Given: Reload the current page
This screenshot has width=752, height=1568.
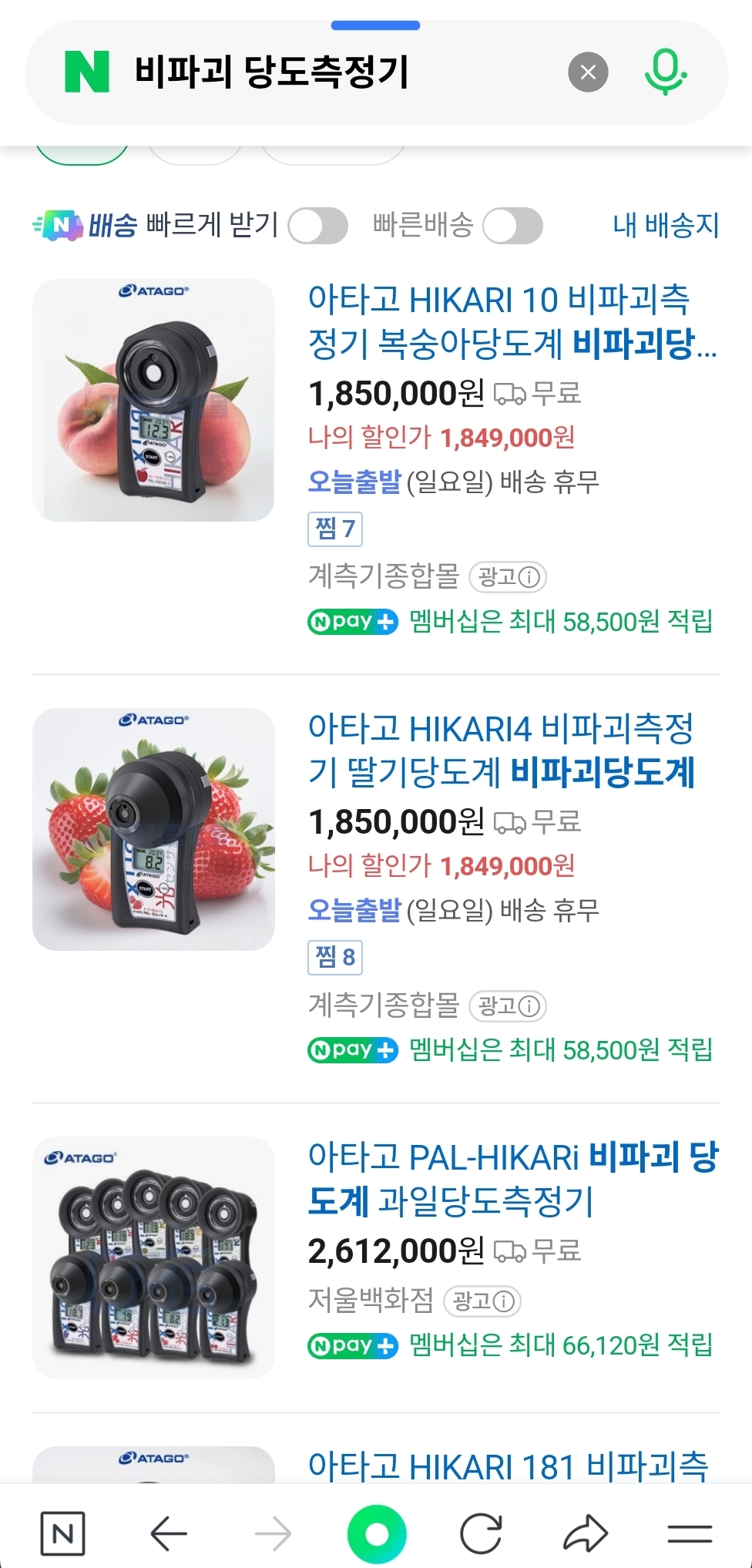Looking at the screenshot, I should tap(481, 1533).
